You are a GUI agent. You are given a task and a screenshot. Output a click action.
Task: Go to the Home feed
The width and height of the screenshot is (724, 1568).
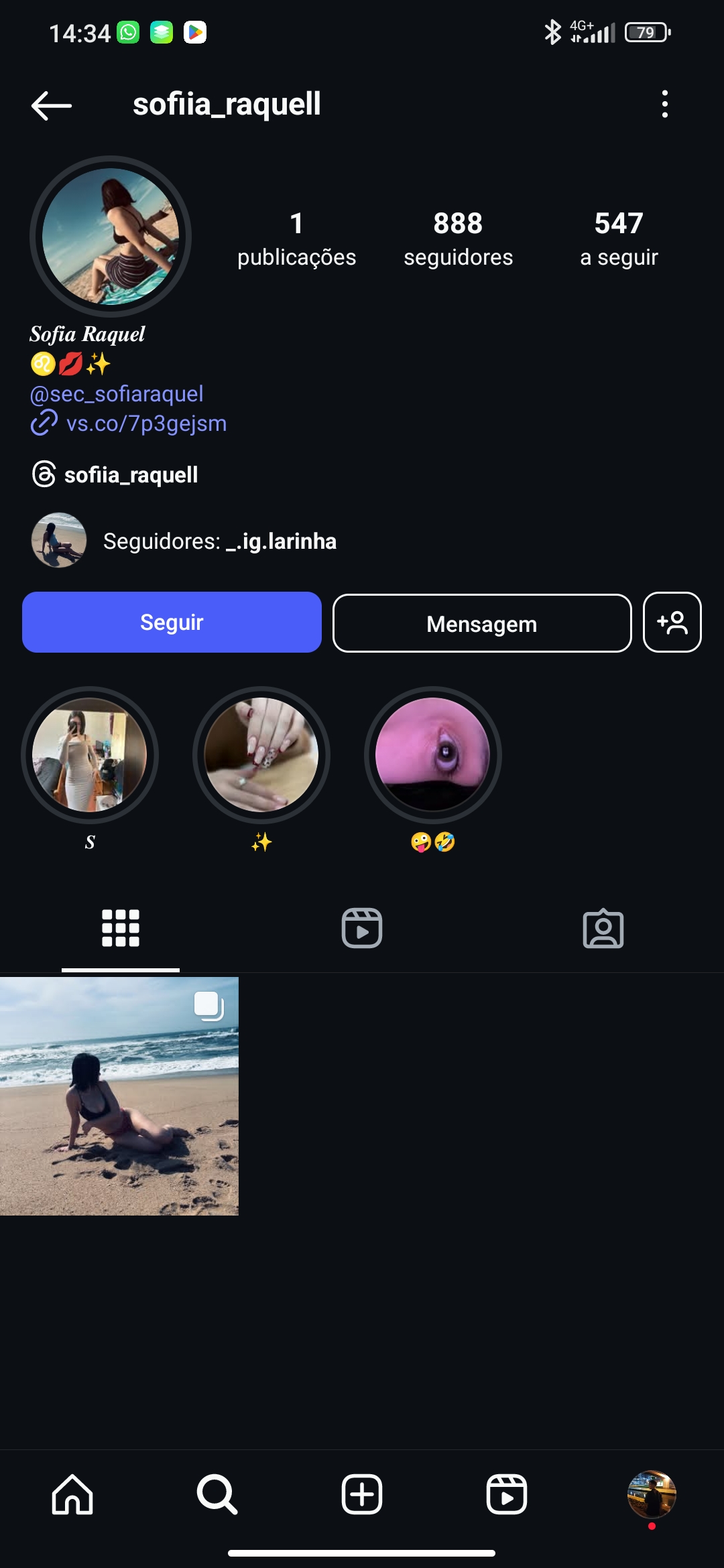tap(72, 1494)
